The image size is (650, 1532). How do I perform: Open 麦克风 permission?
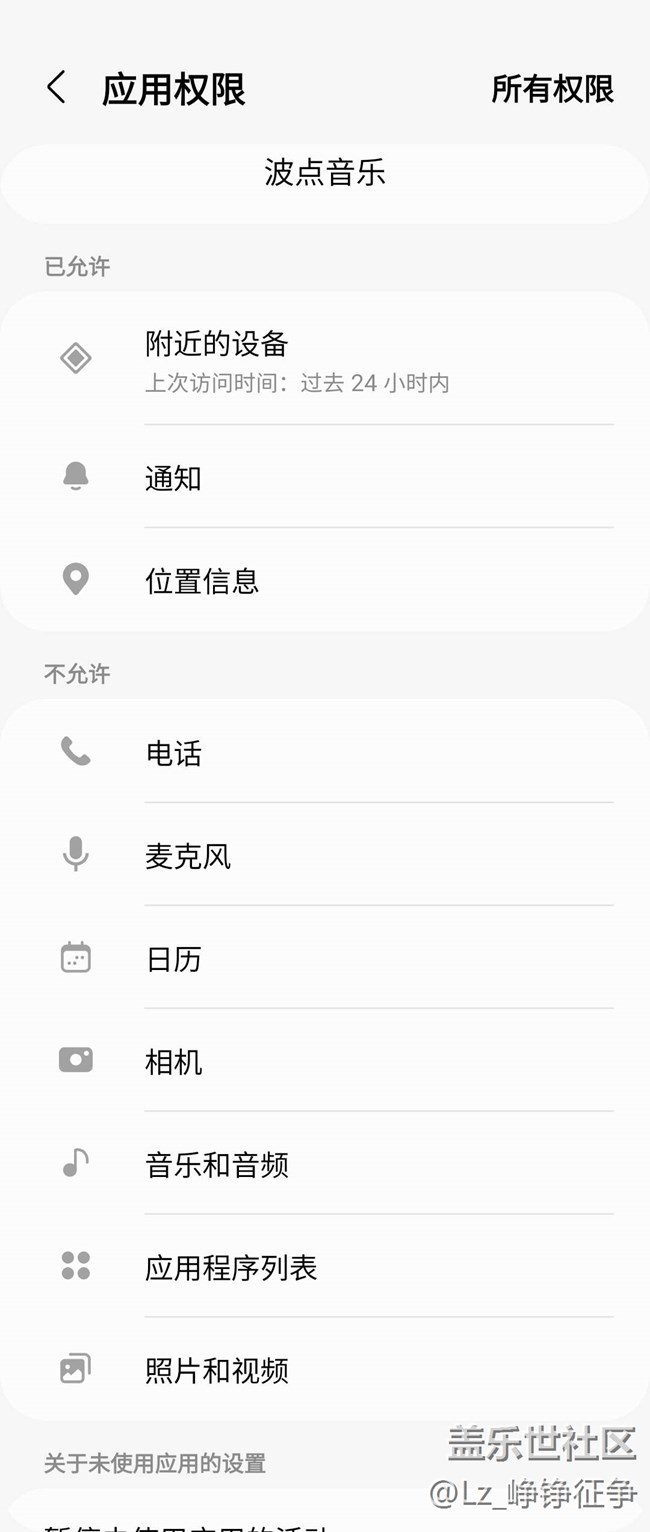pyautogui.click(x=325, y=856)
